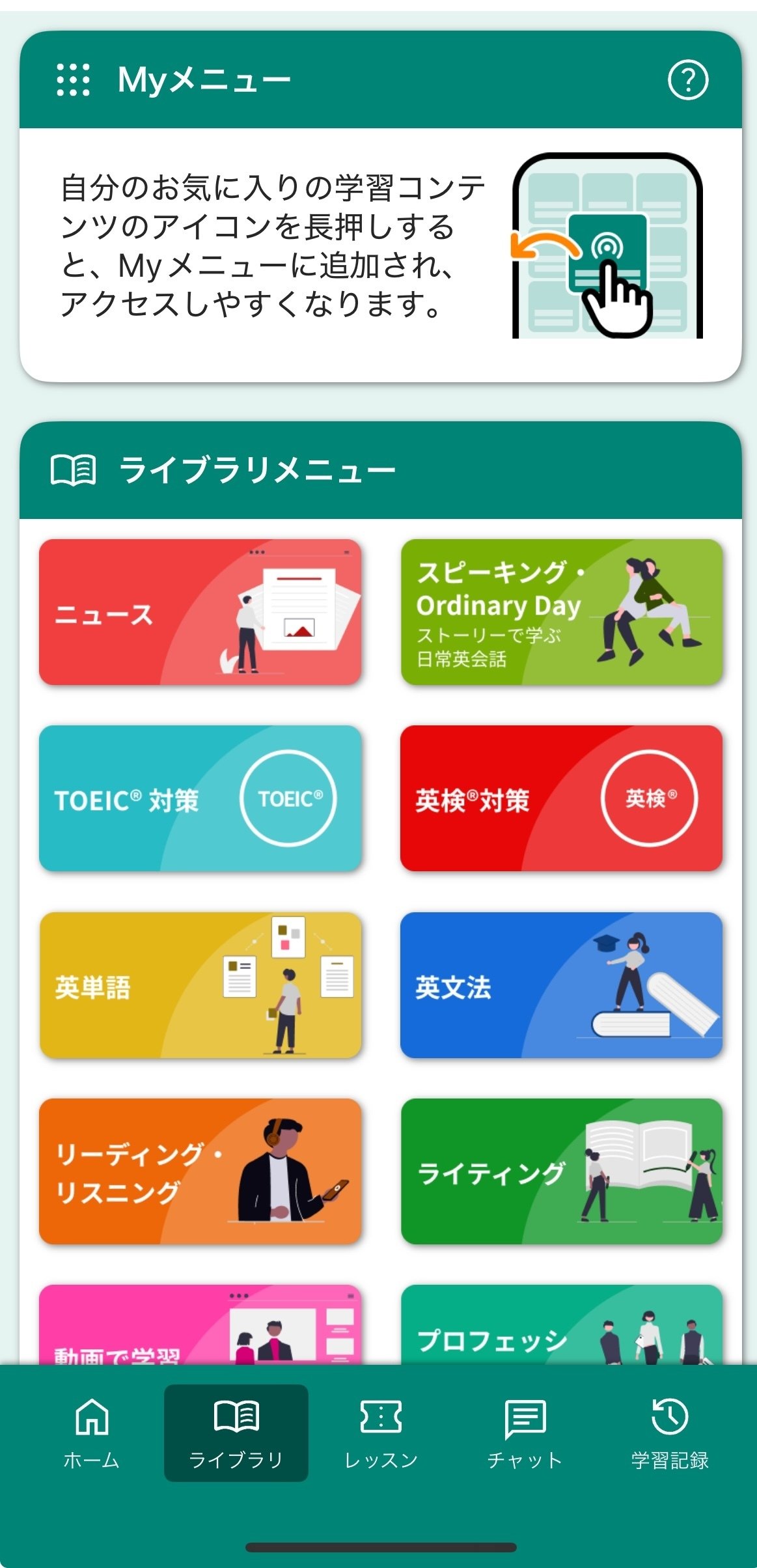Open the ライティング card

[561, 1171]
